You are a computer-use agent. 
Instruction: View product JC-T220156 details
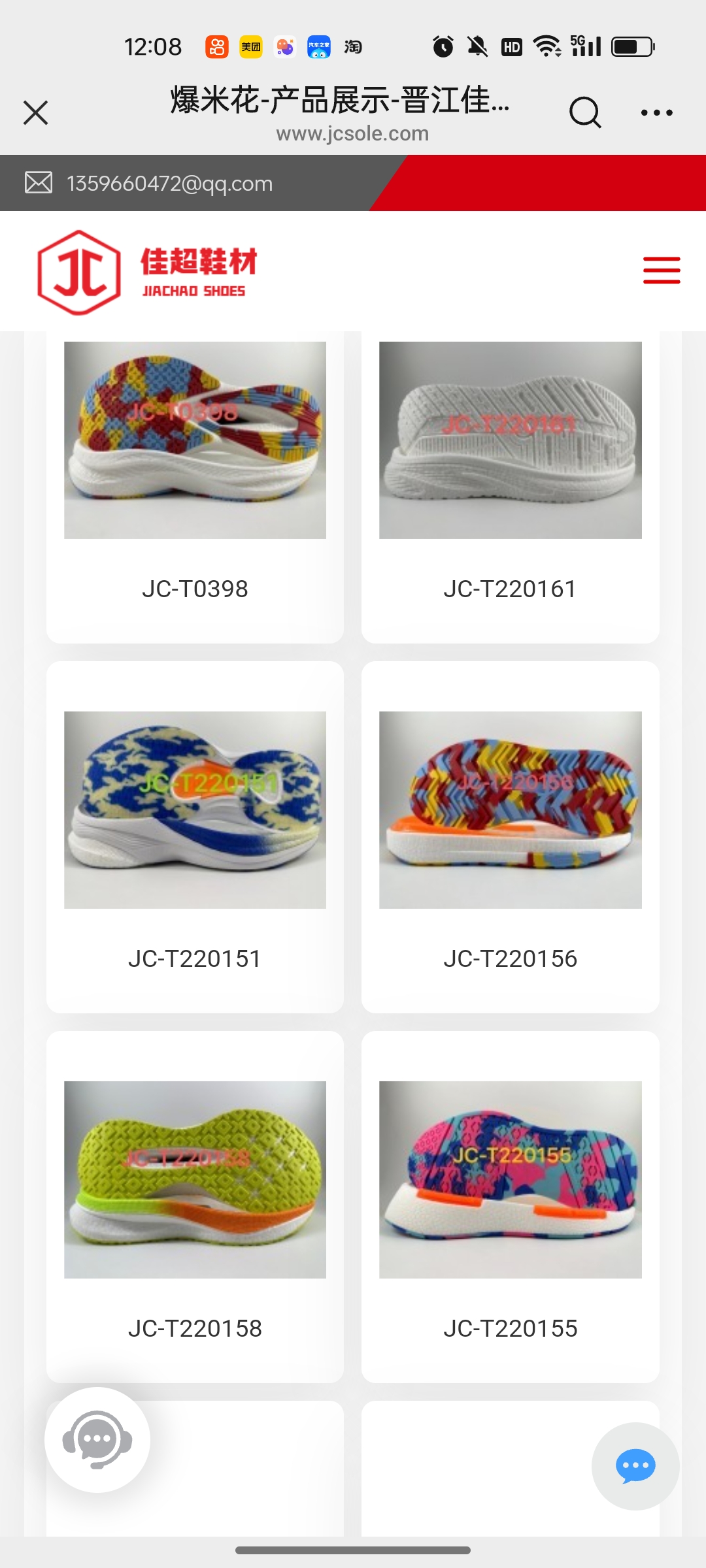510,836
